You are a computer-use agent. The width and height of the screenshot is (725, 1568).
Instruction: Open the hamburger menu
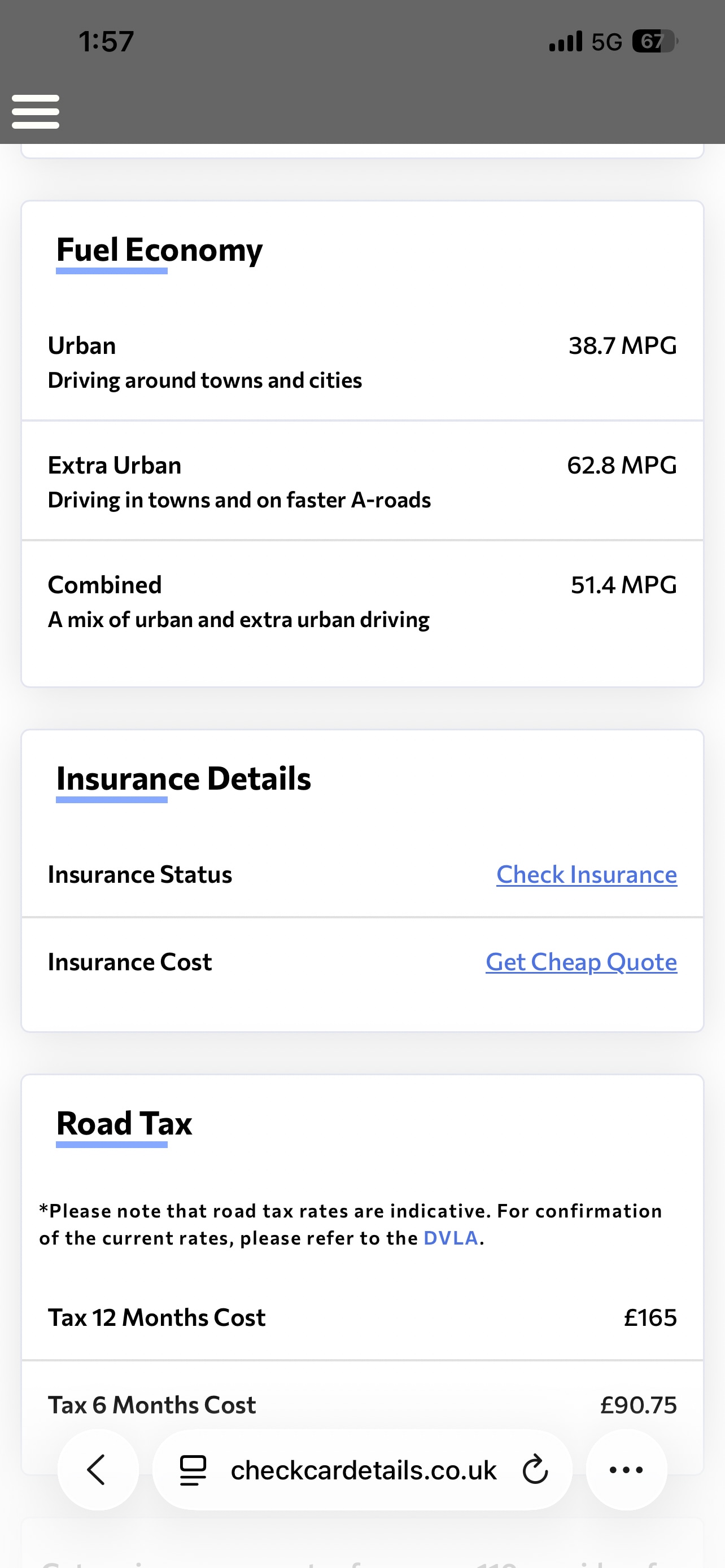click(x=36, y=111)
